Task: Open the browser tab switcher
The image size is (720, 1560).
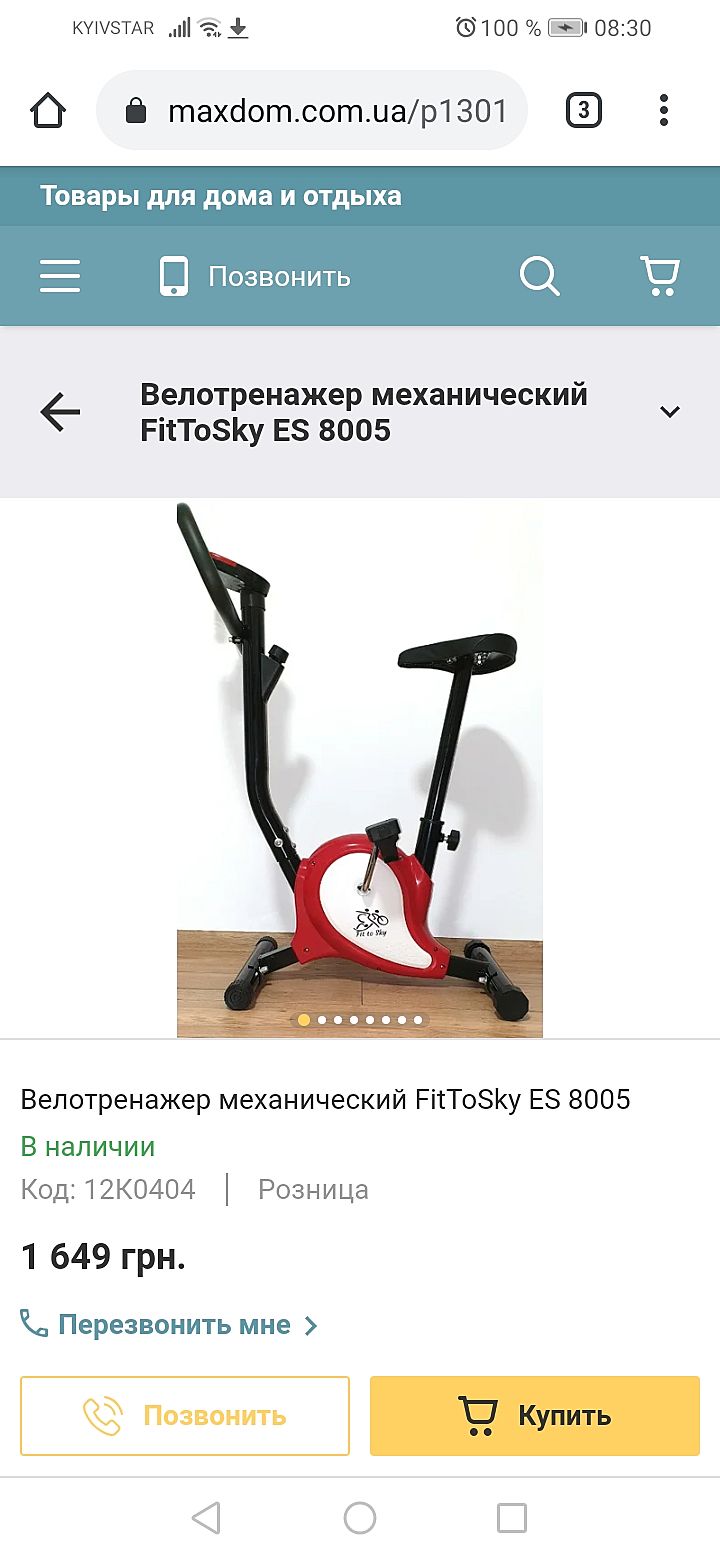Action: (x=583, y=110)
